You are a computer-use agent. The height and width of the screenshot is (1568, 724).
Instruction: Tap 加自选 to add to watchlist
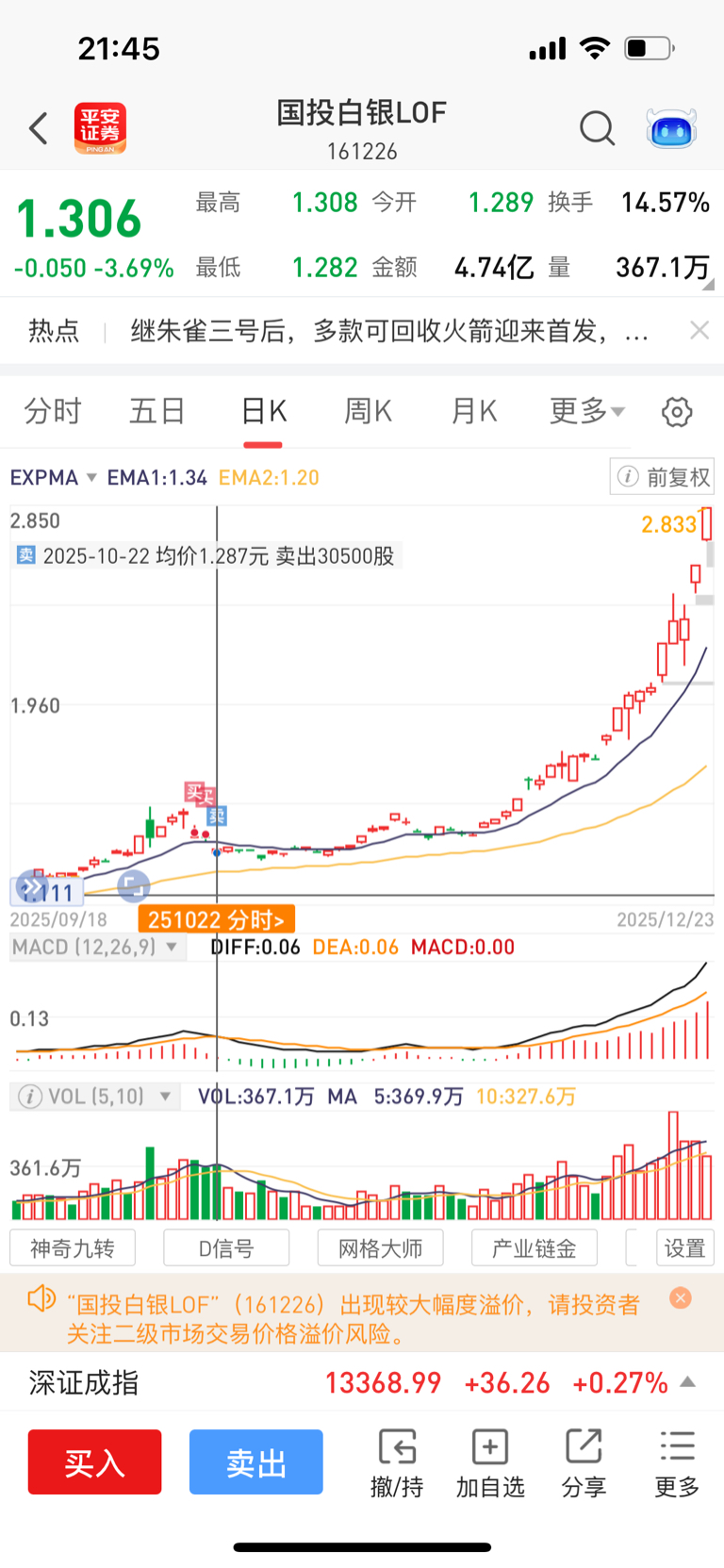pyautogui.click(x=489, y=1461)
